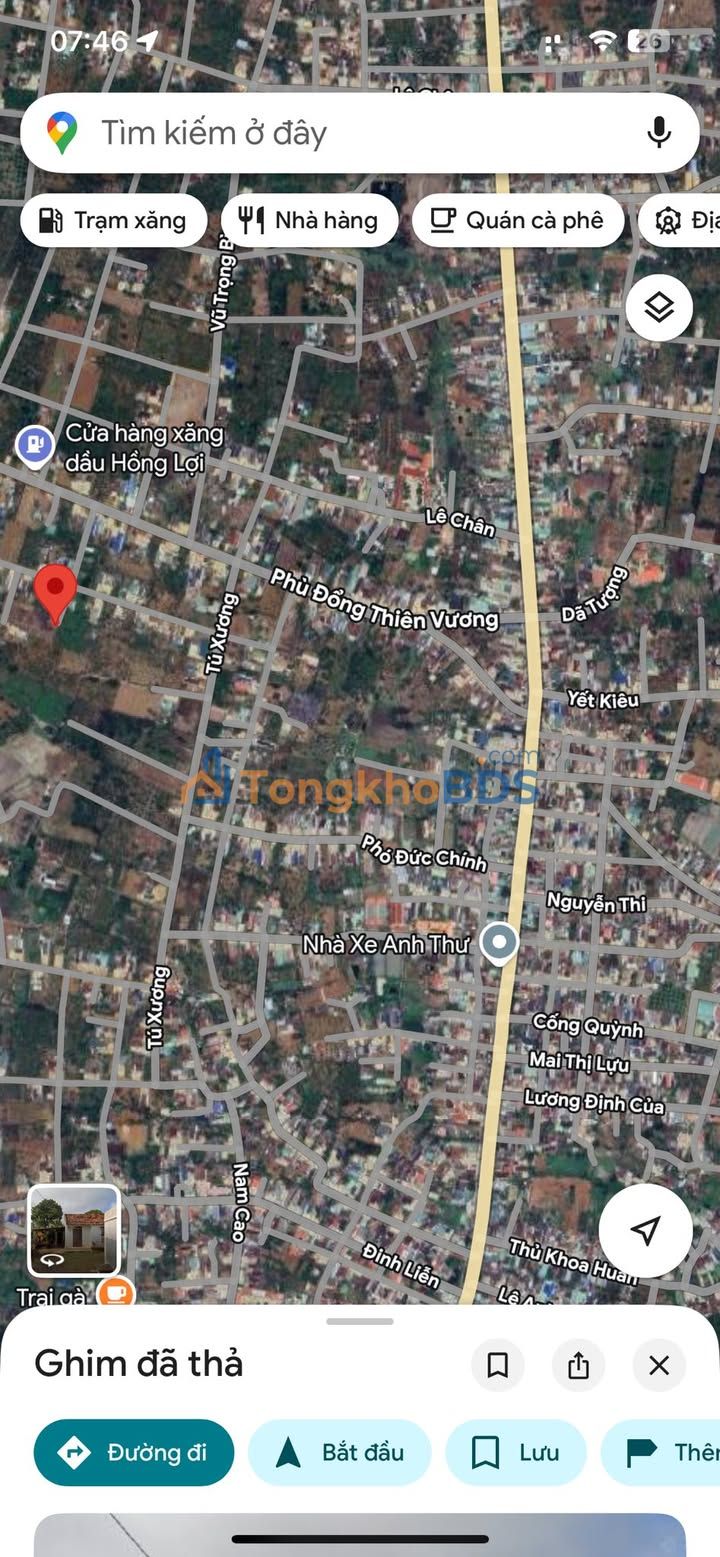Center map on my location
The height and width of the screenshot is (1557, 720).
[x=646, y=1230]
